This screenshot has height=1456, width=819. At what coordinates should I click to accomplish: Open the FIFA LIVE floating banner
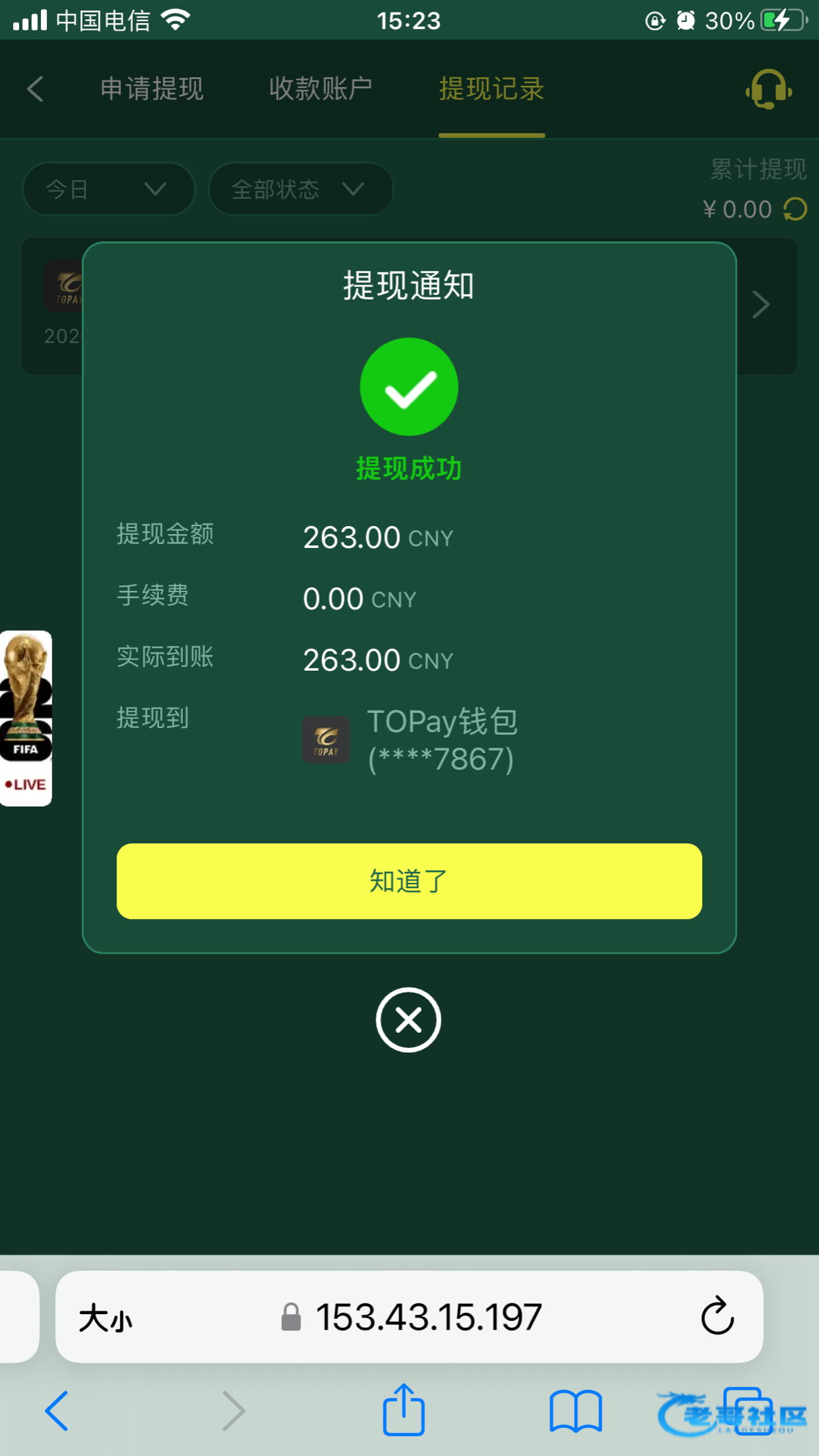[x=26, y=718]
